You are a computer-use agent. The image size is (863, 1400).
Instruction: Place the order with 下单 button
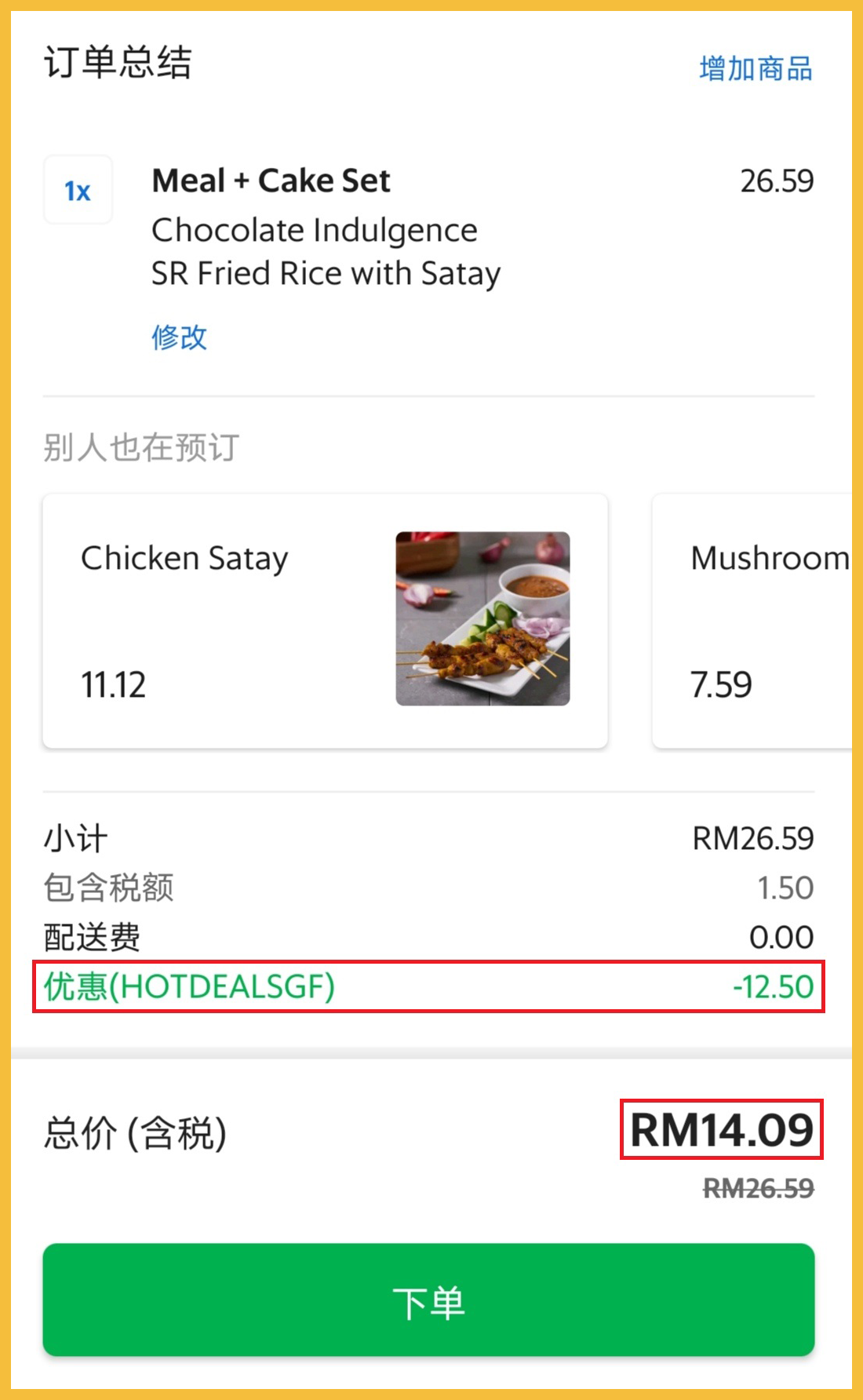pos(428,1300)
